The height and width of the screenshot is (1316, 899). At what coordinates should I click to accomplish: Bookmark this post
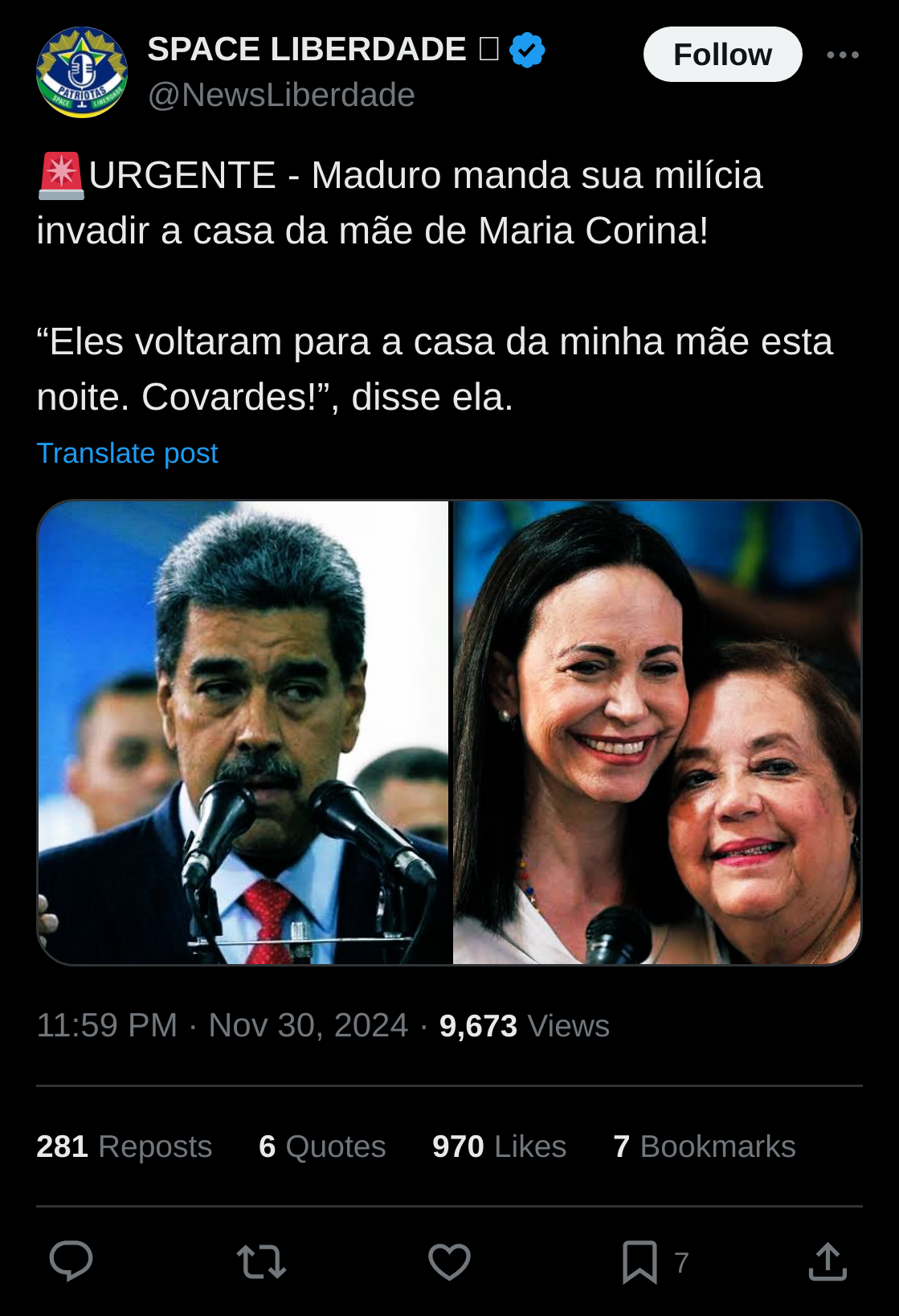pos(640,1261)
